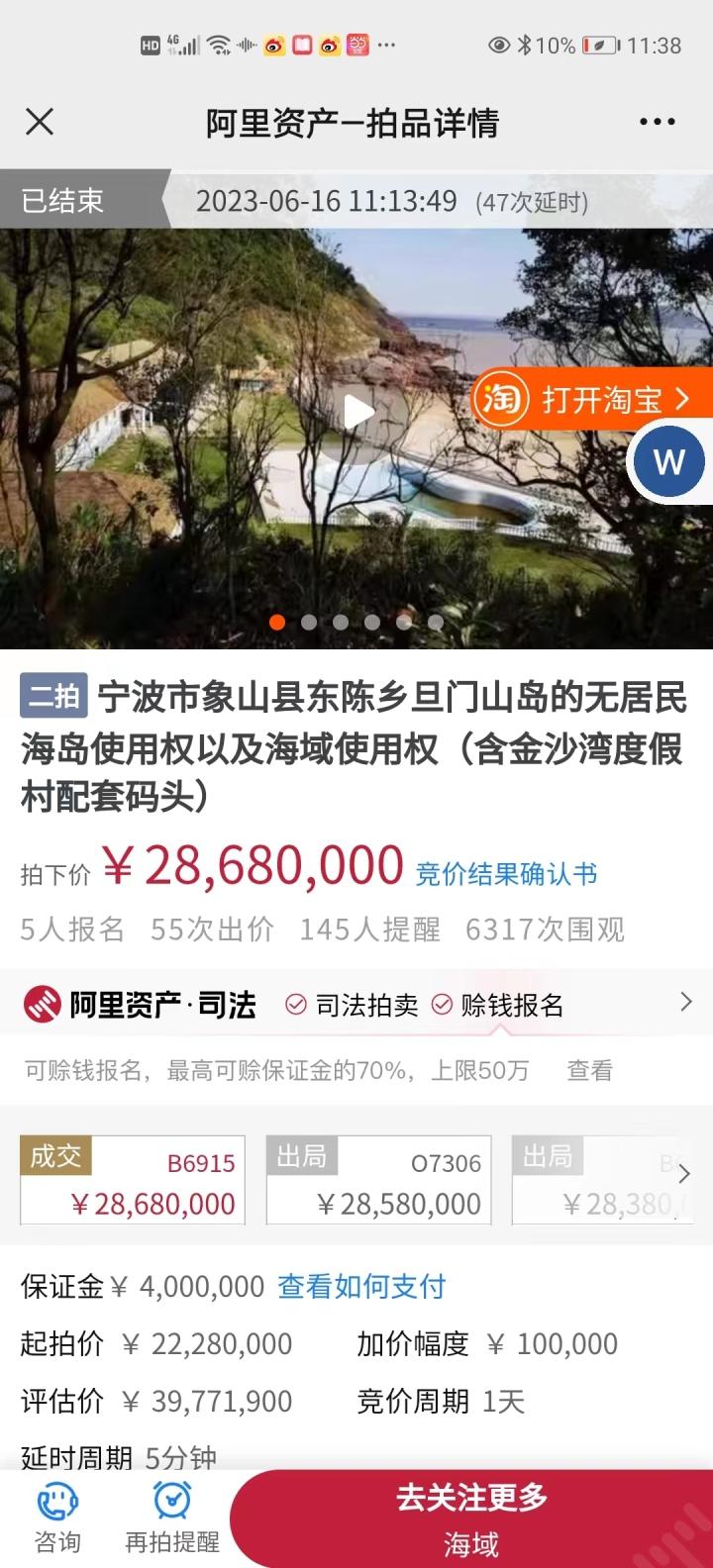Click the 阿里资产·司法 brand logo icon
The width and height of the screenshot is (713, 1568).
pos(40,1003)
